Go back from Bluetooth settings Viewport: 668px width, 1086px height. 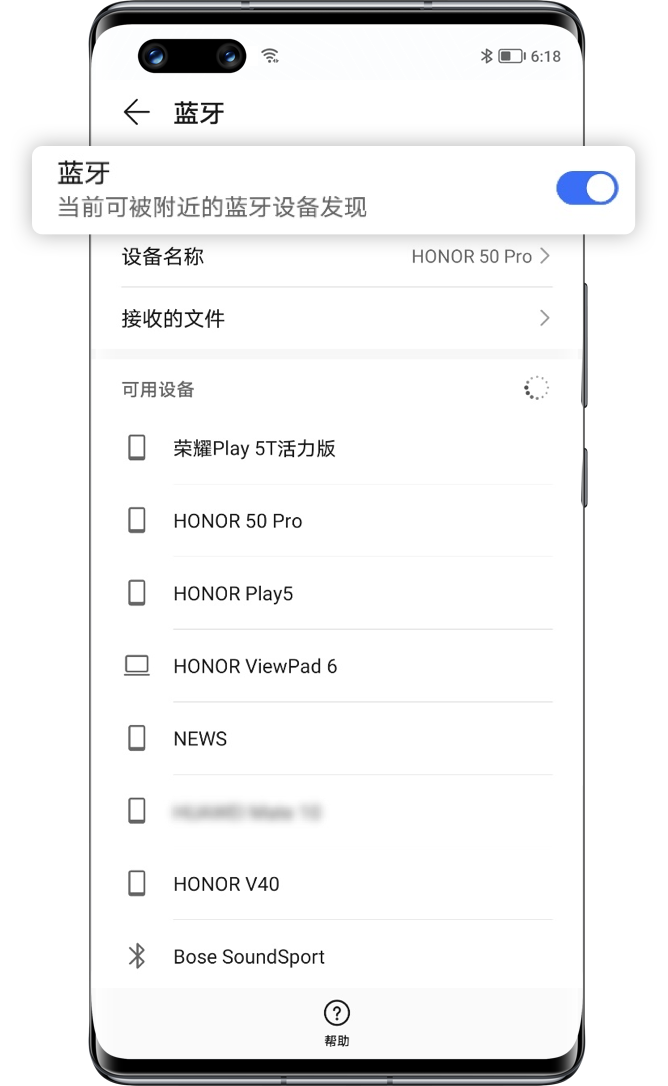pyautogui.click(x=136, y=113)
